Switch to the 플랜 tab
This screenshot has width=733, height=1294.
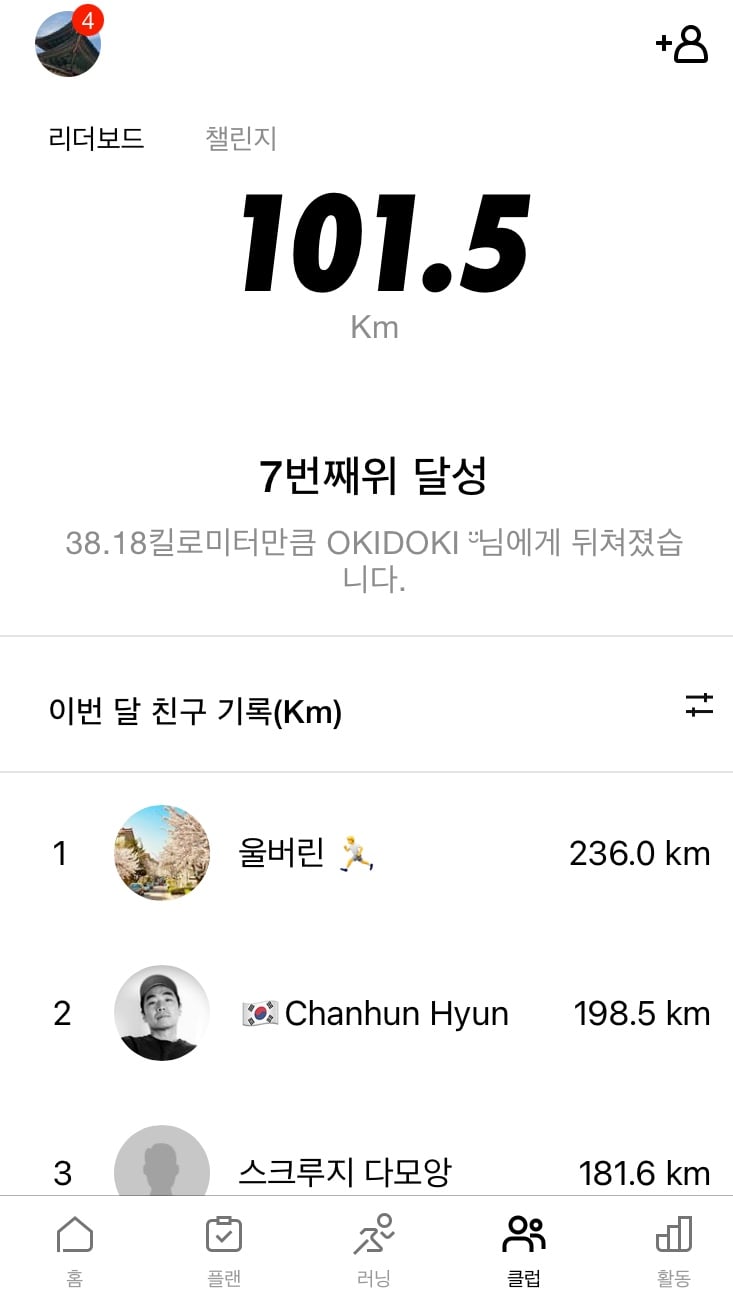223,1249
